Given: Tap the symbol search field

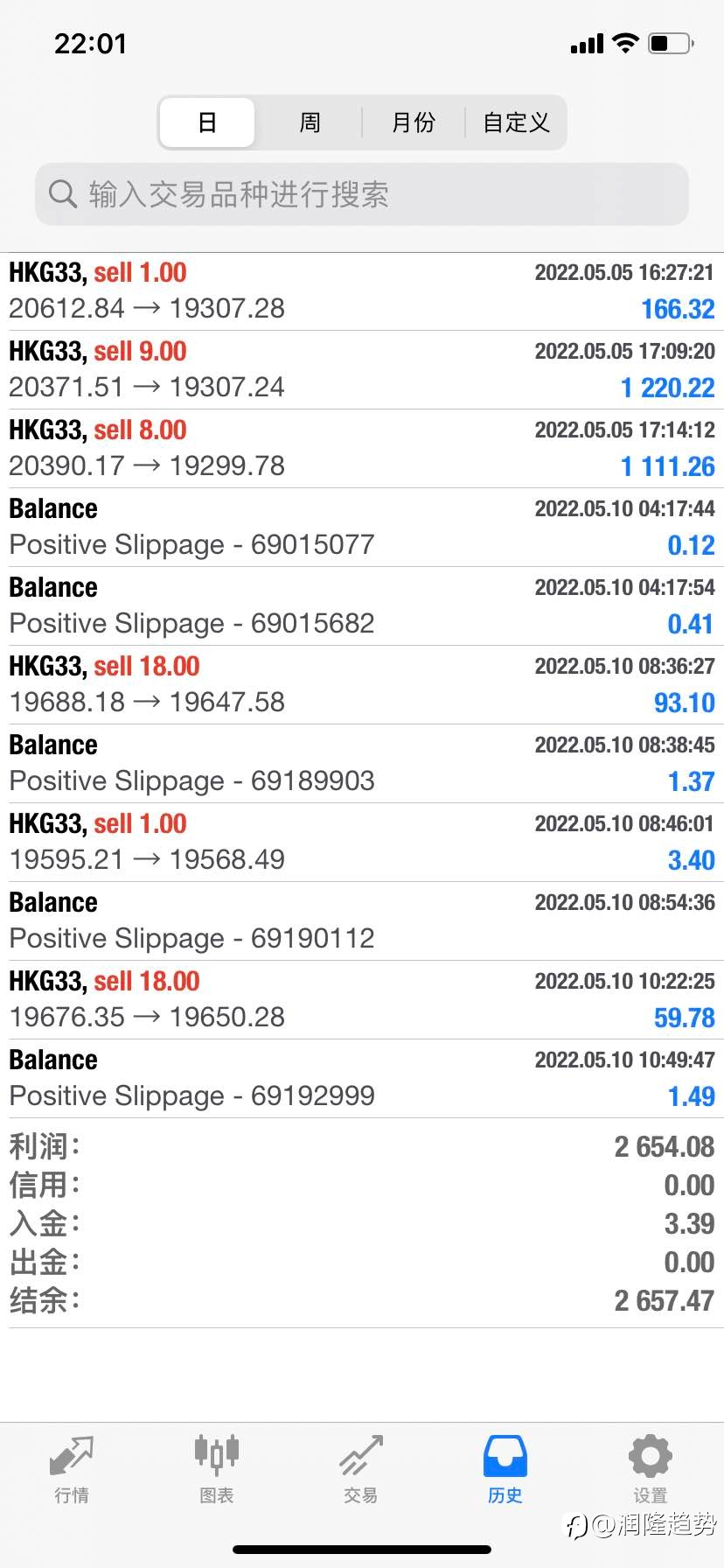Looking at the screenshot, I should pyautogui.click(x=362, y=194).
